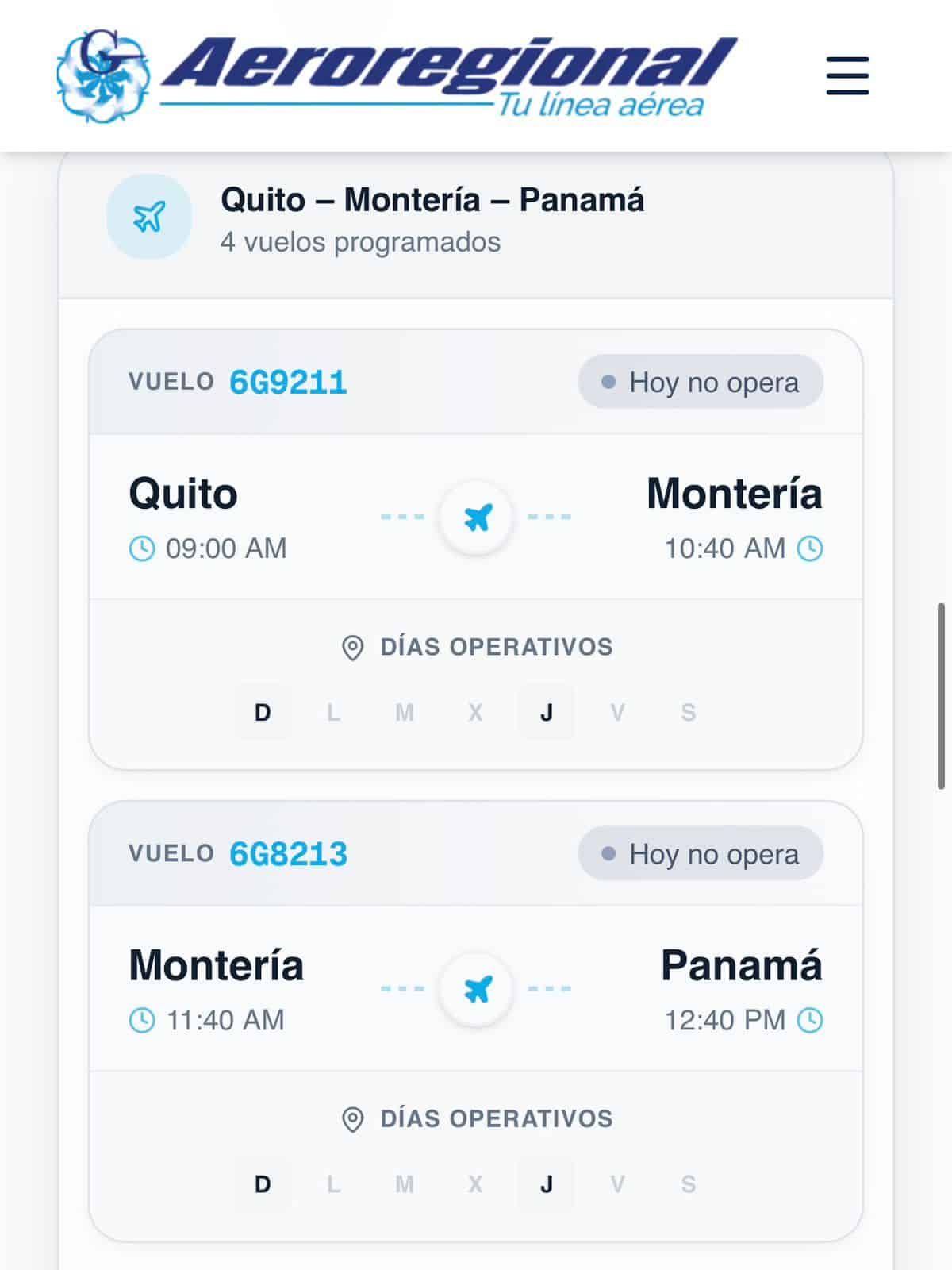Enable the V operating day for flight 6G9211
952x1270 pixels.
[x=616, y=712]
